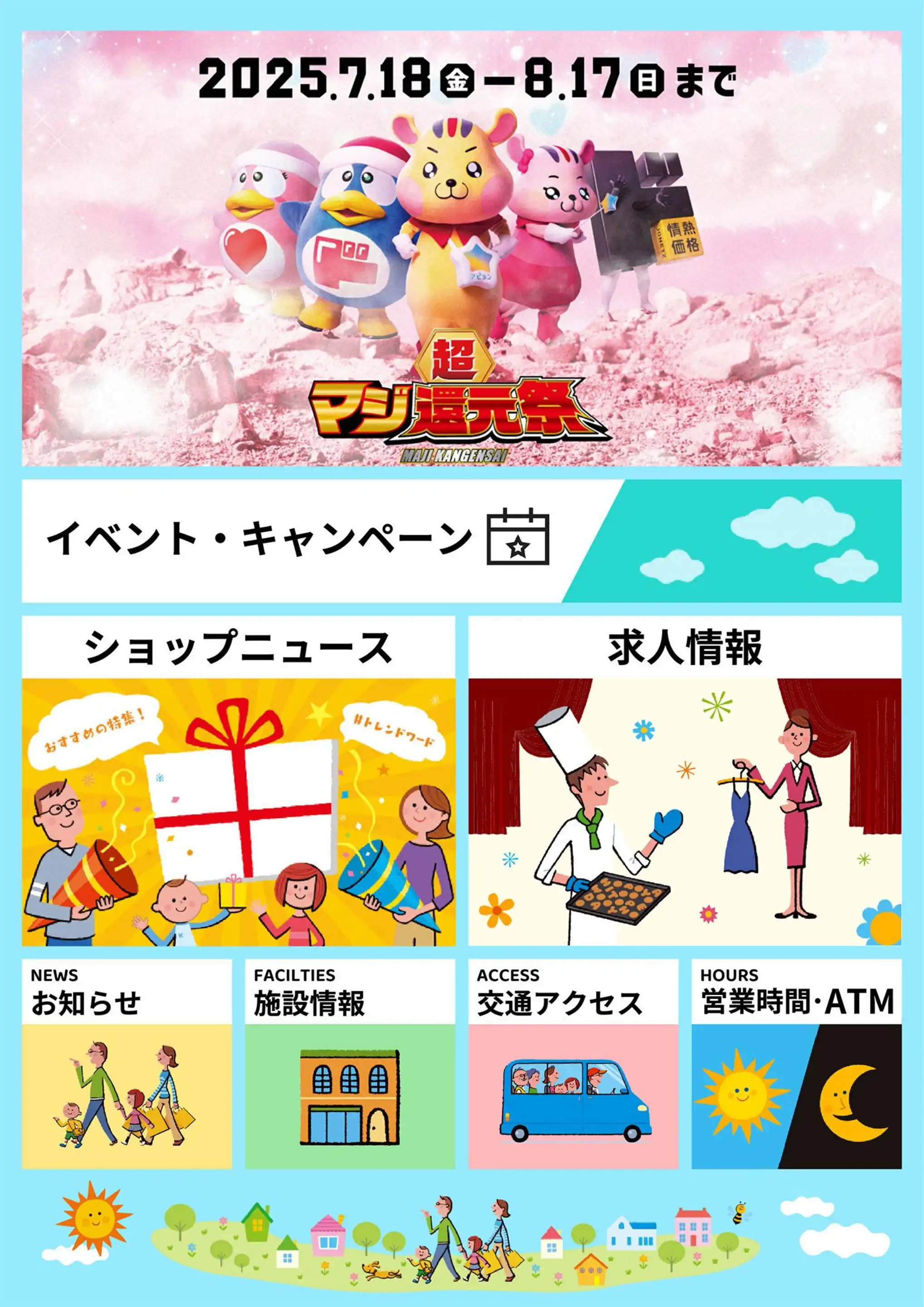Screen dimensions: 924x1307
Task: Open the ショップニュース tile
Action: point(239,781)
